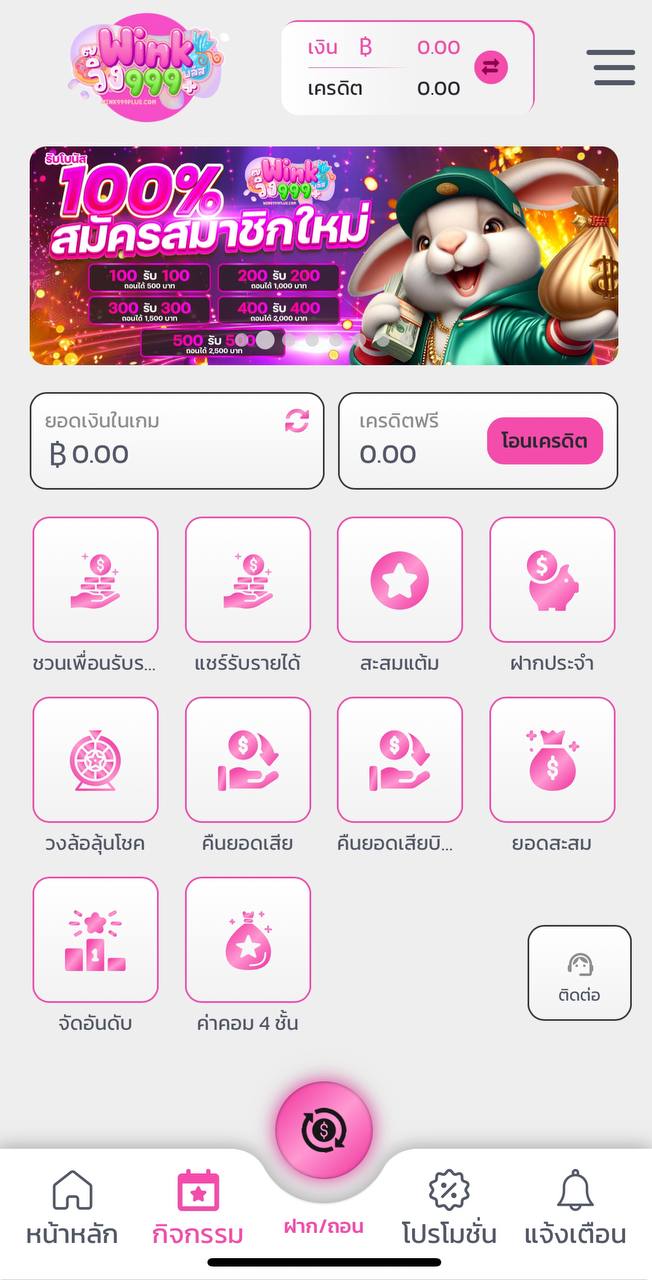The width and height of the screenshot is (652, 1280).
Task: Open the 100% new member promotion banner
Action: [x=324, y=255]
